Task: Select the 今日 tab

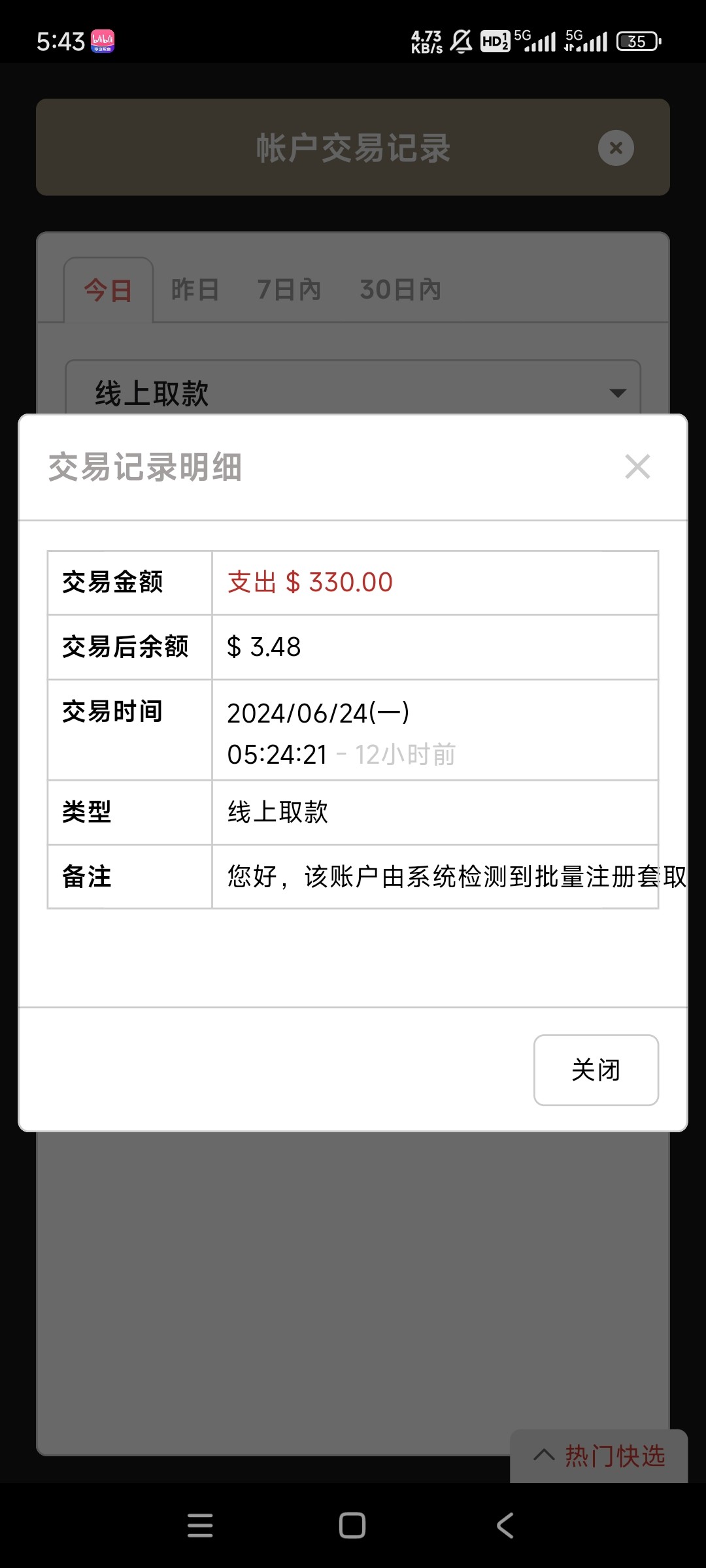Action: pyautogui.click(x=109, y=291)
